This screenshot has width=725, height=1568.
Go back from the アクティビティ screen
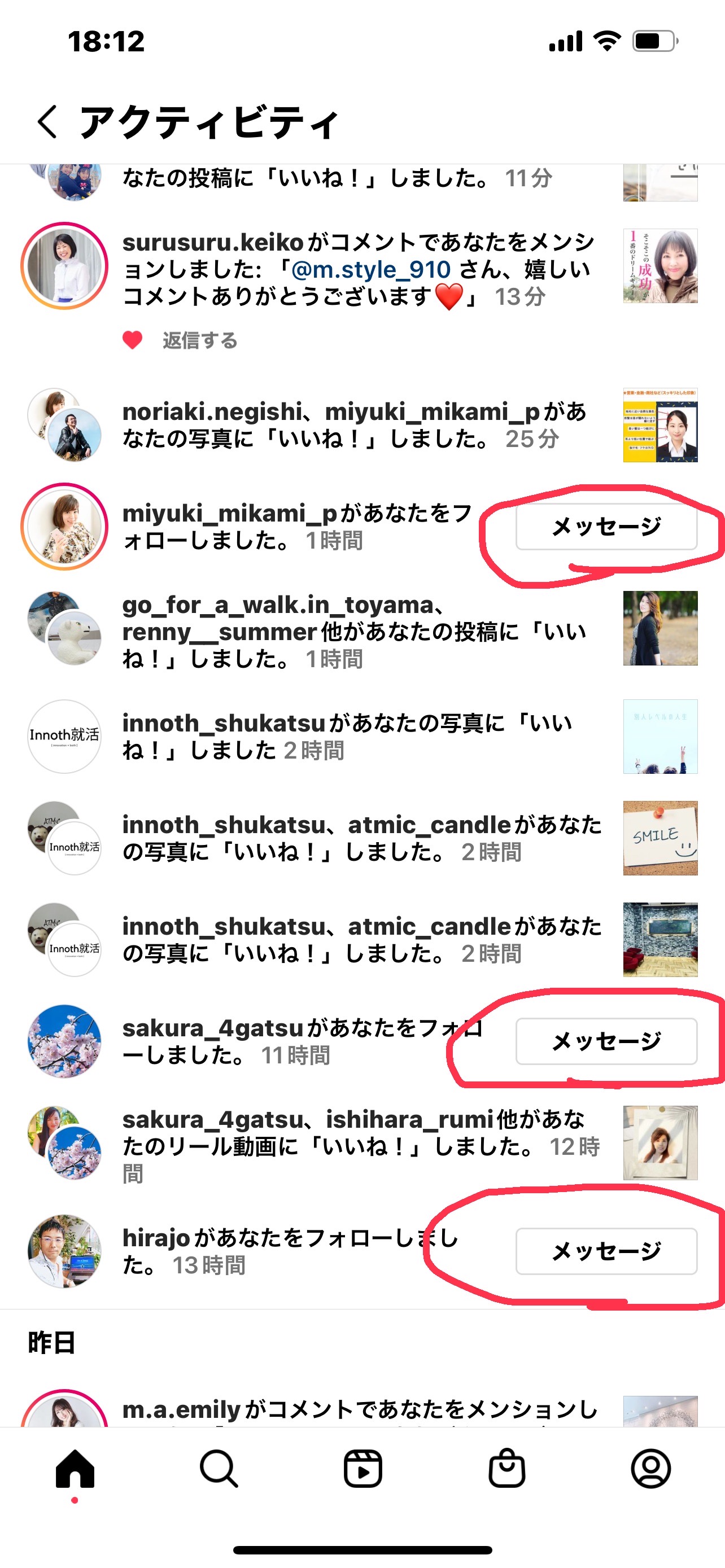[x=47, y=122]
